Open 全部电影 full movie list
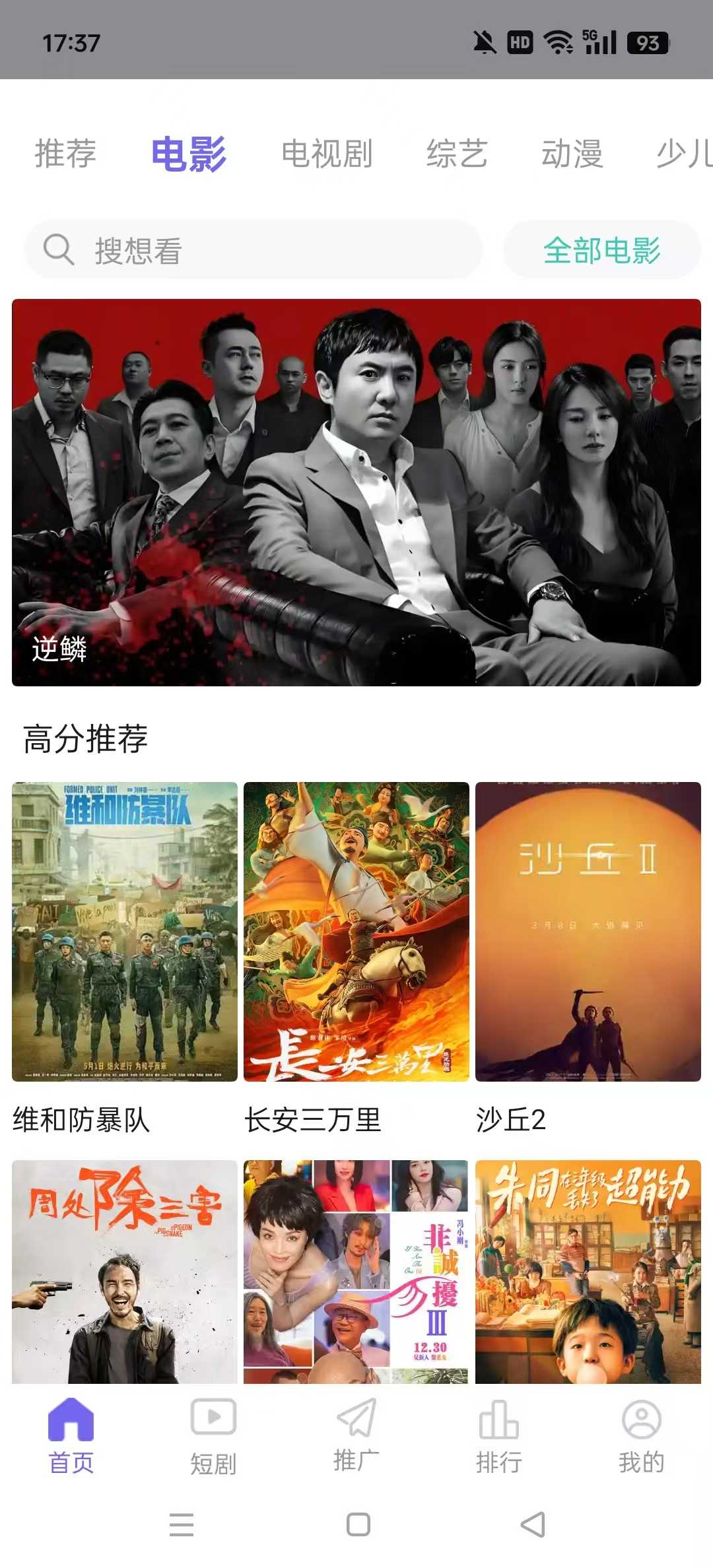The height and width of the screenshot is (1568, 713). 601,250
